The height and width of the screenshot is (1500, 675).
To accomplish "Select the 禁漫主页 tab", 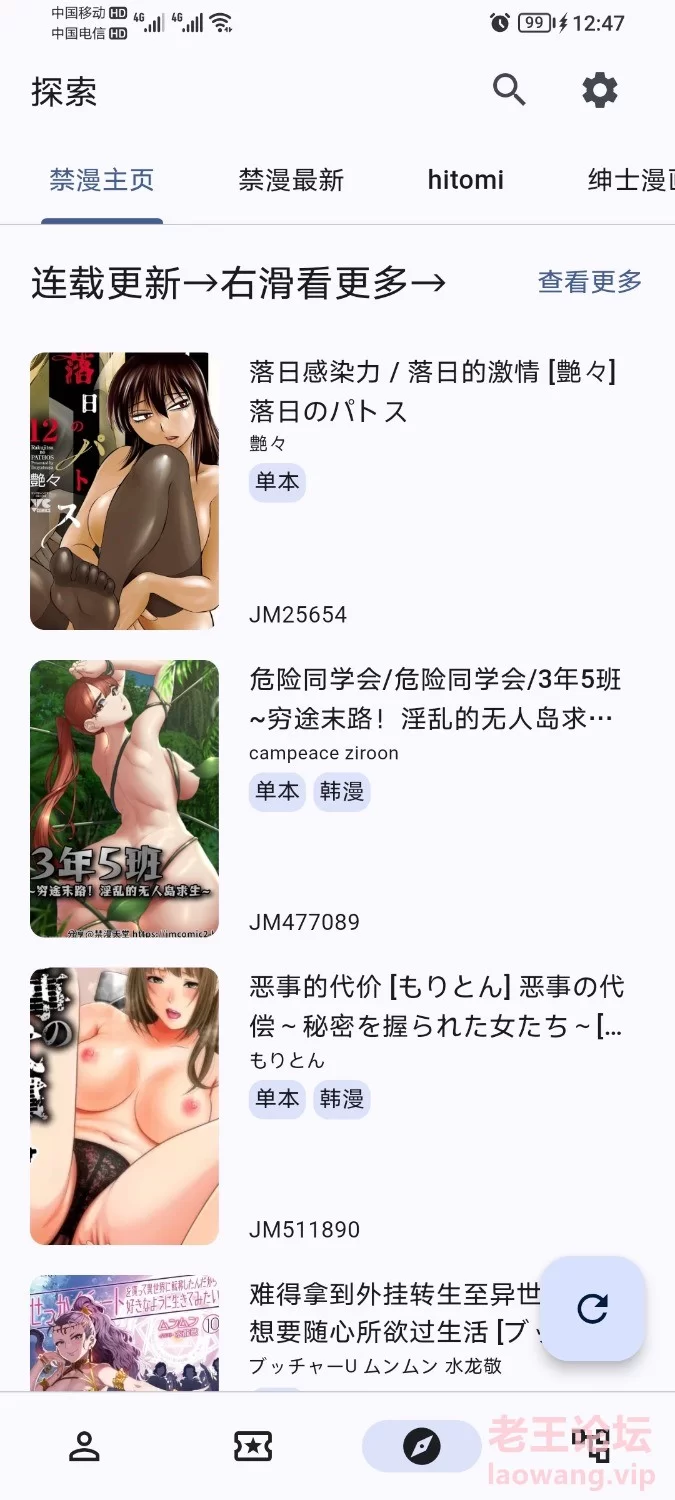I will coord(102,180).
